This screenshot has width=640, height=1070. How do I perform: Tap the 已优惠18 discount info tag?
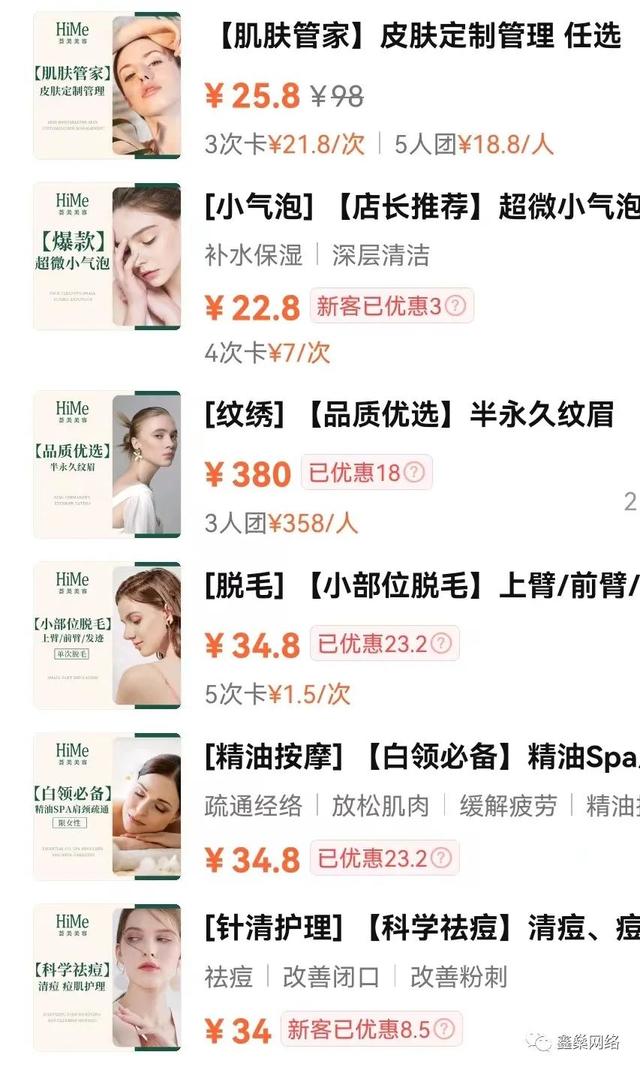coord(366,473)
